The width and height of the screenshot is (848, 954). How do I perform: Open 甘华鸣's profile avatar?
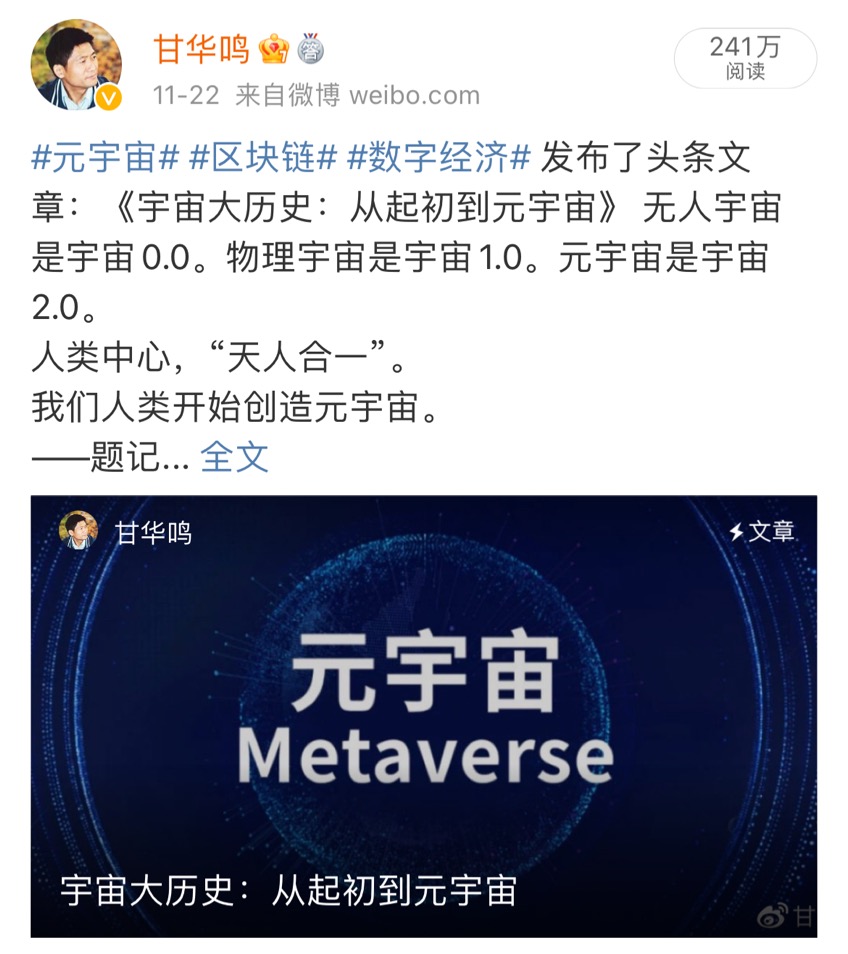coord(77,64)
